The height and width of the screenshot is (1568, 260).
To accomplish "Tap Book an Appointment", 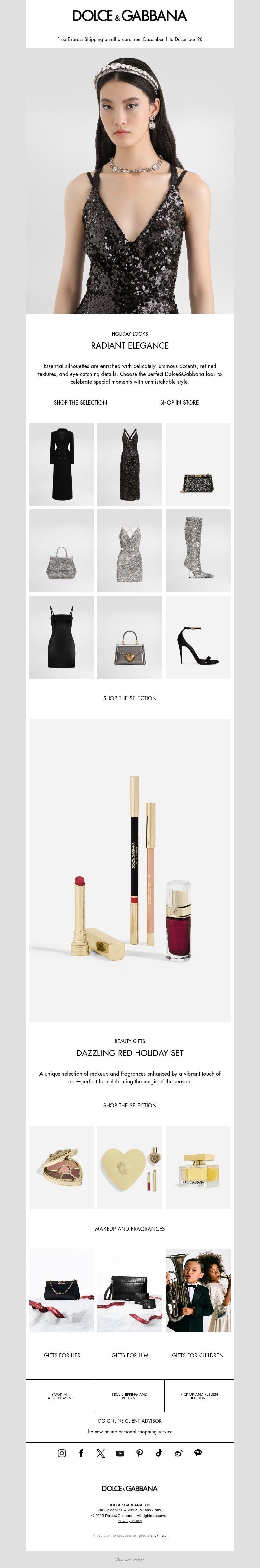I will 60,1396.
